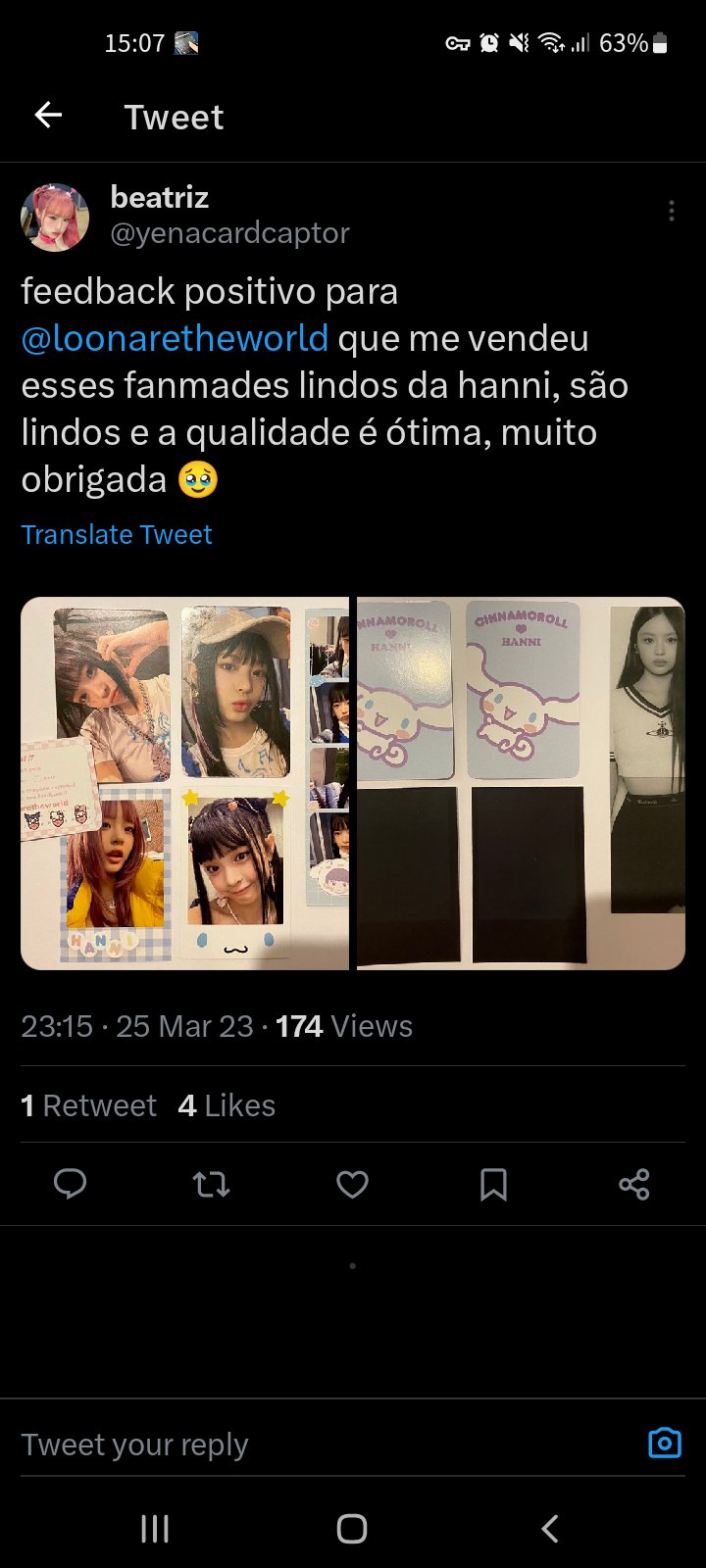
Task: Go back from the Tweet screen
Action: [48, 116]
